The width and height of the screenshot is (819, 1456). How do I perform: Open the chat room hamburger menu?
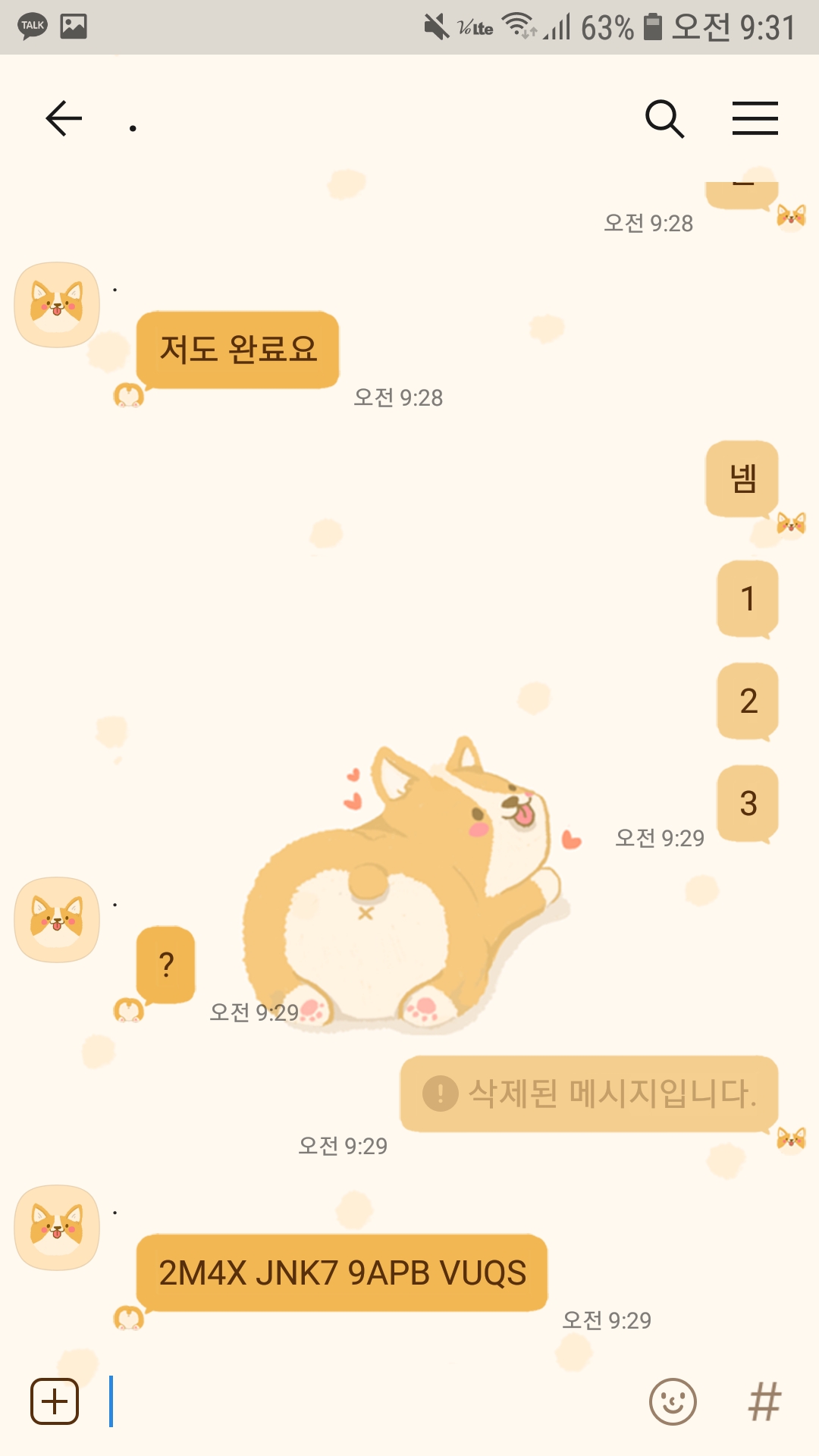click(755, 118)
